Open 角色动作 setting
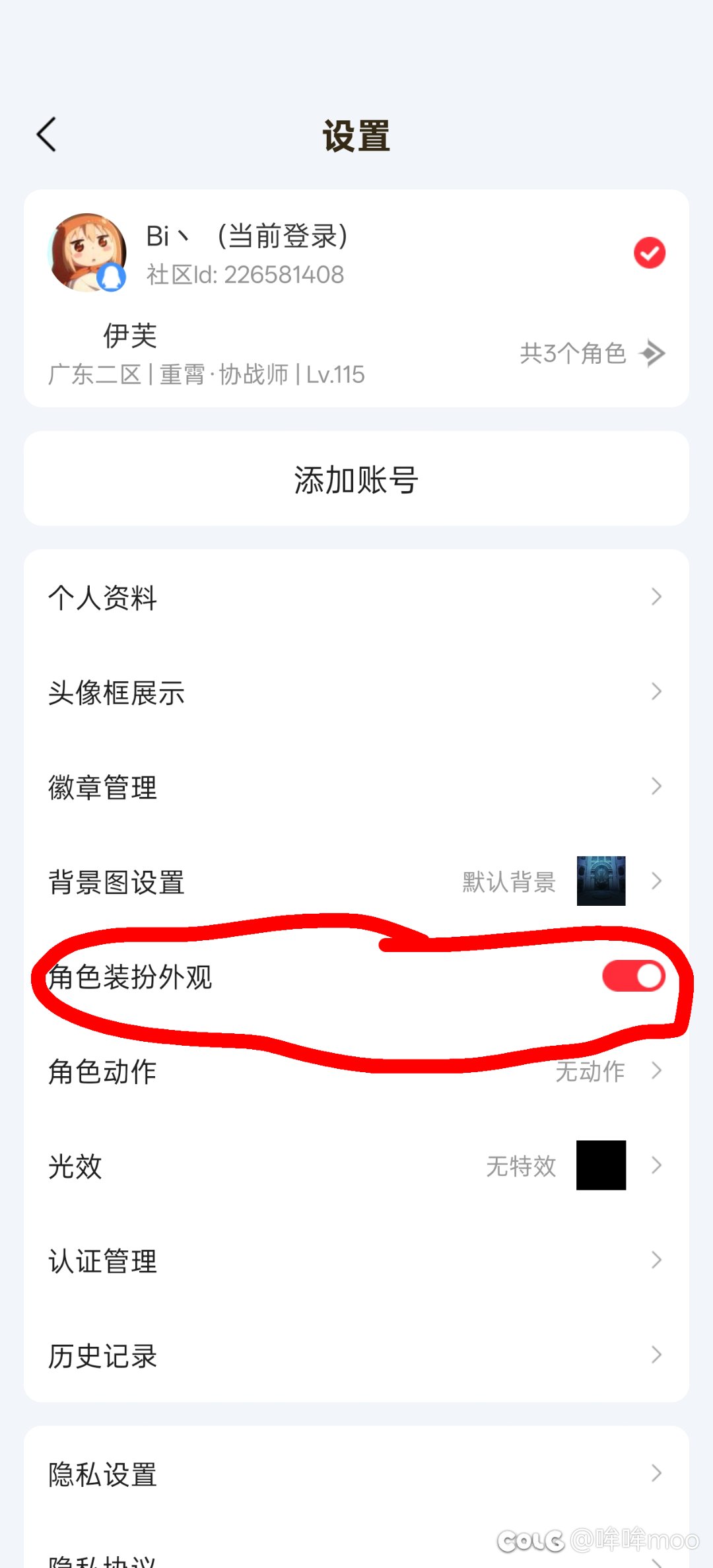This screenshot has width=713, height=1568. pos(356,1071)
